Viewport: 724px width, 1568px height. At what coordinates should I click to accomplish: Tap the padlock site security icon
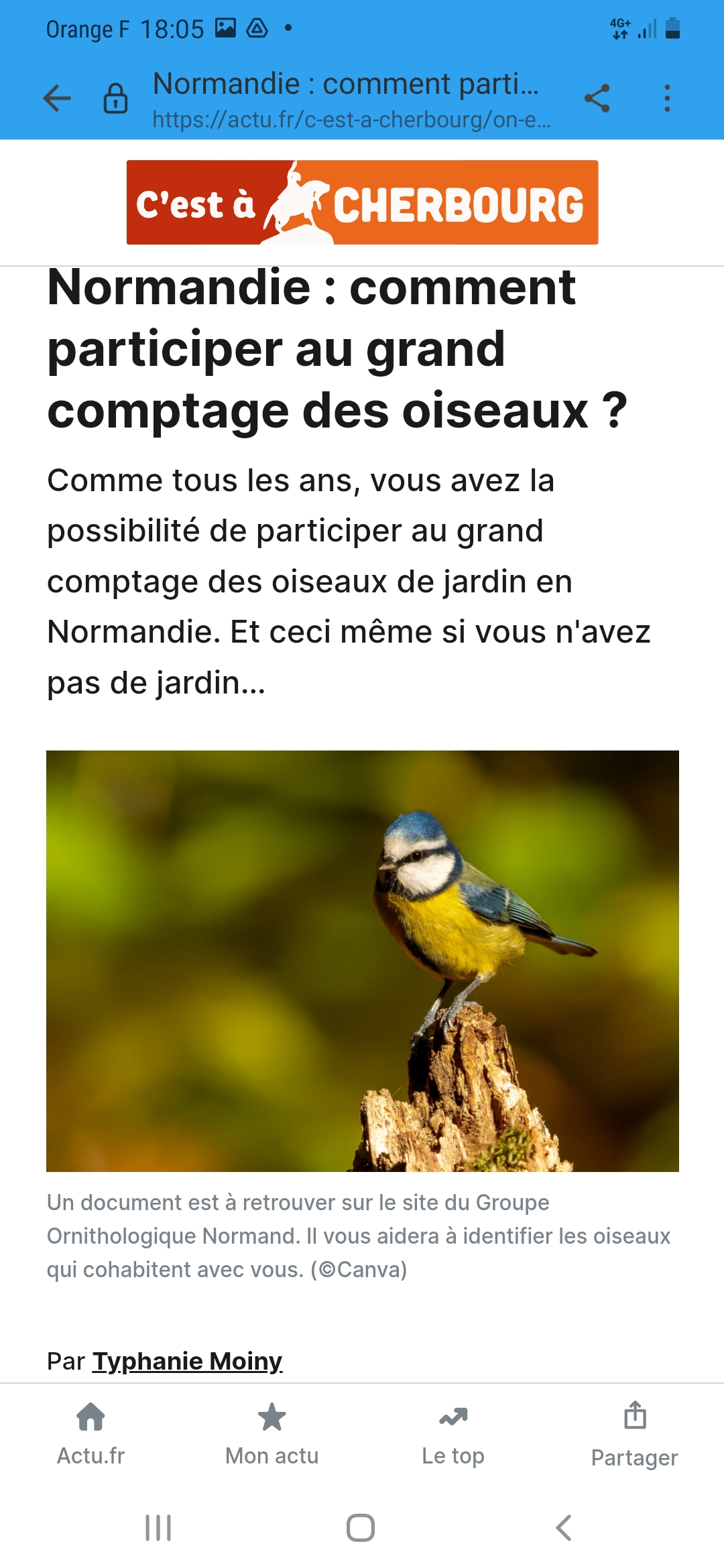click(x=115, y=99)
